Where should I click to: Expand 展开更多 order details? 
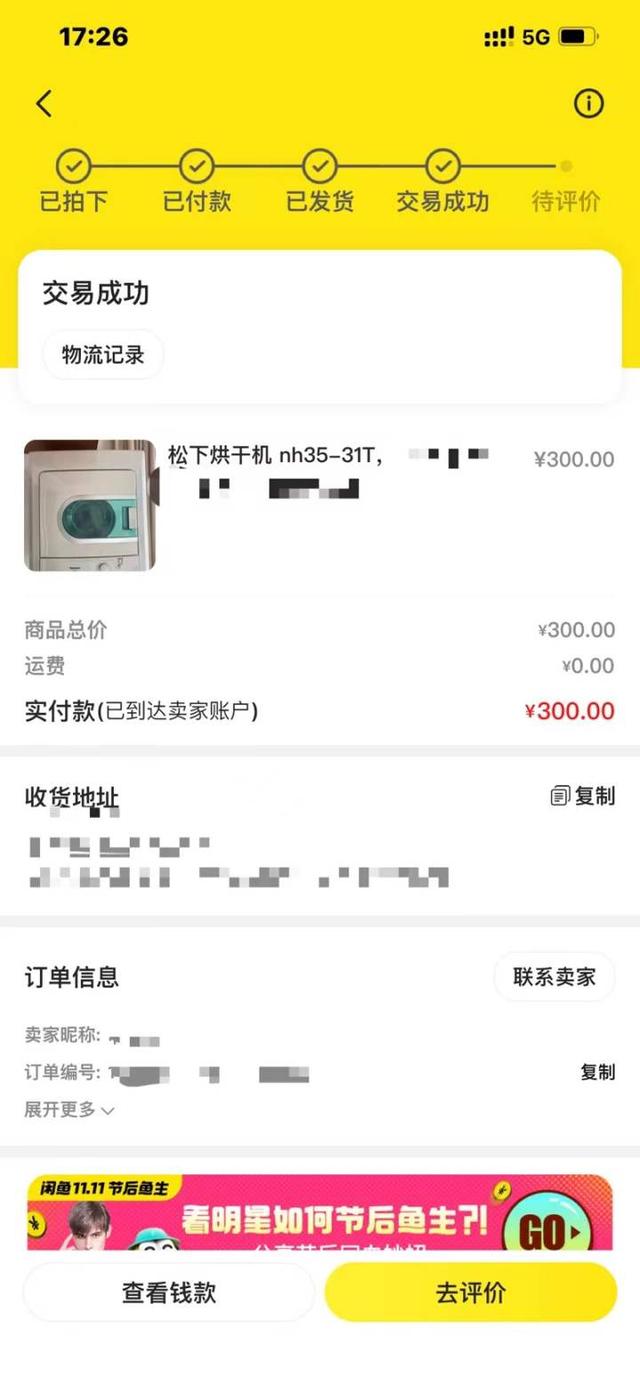(x=70, y=1109)
